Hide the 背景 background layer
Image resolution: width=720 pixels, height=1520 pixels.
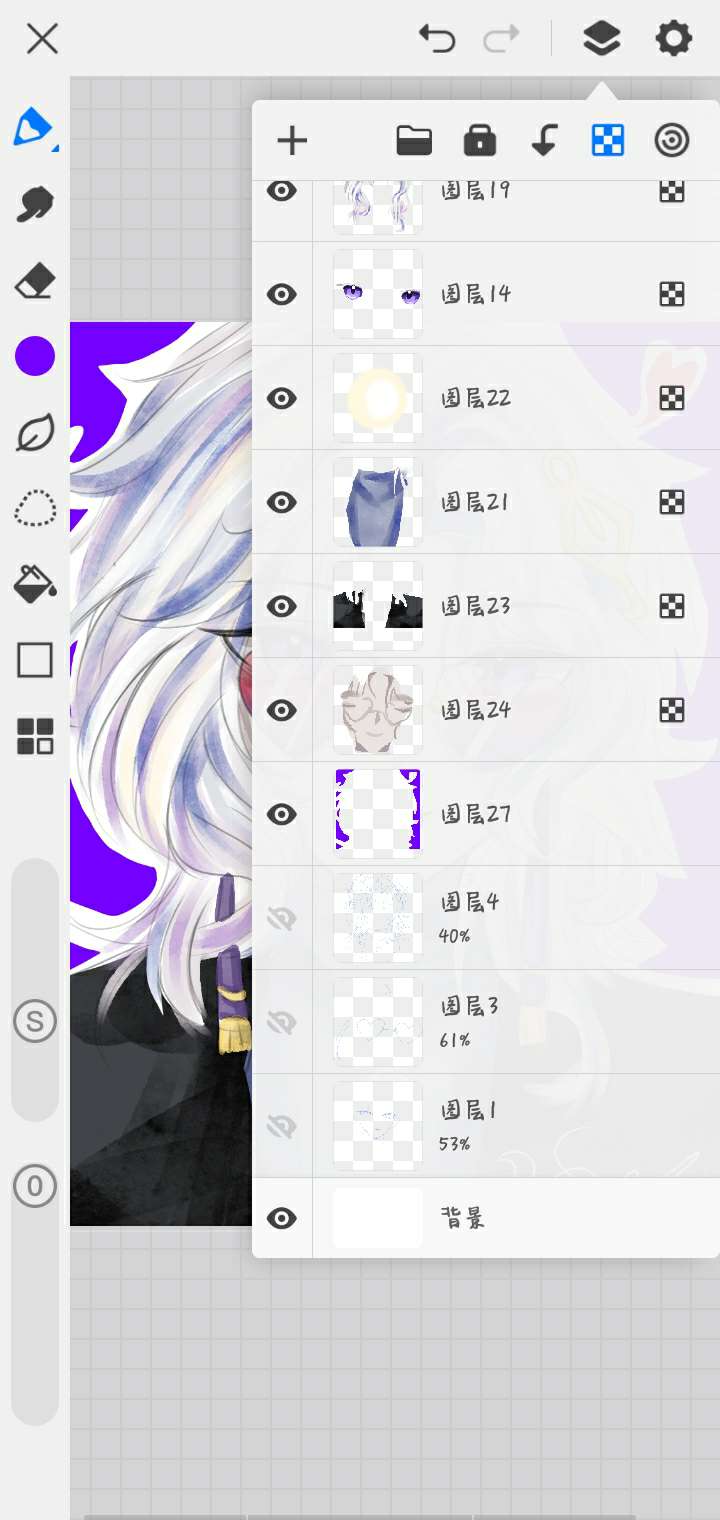282,1218
